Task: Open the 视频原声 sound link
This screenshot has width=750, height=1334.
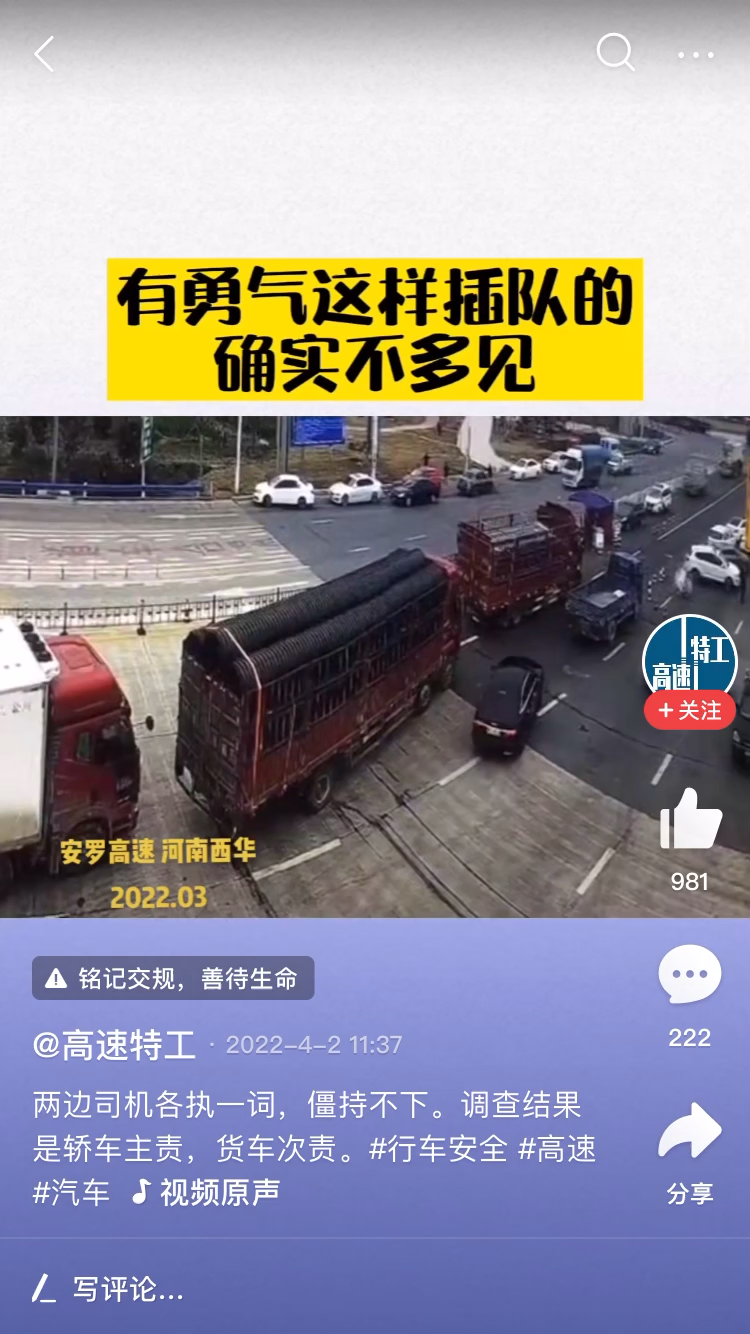Action: (207, 1193)
